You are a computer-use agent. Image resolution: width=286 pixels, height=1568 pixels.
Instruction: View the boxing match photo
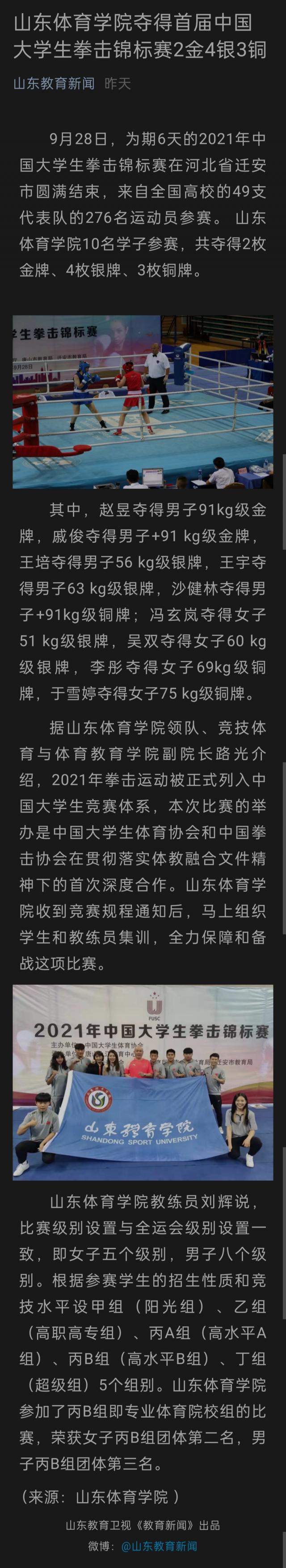pos(143,402)
